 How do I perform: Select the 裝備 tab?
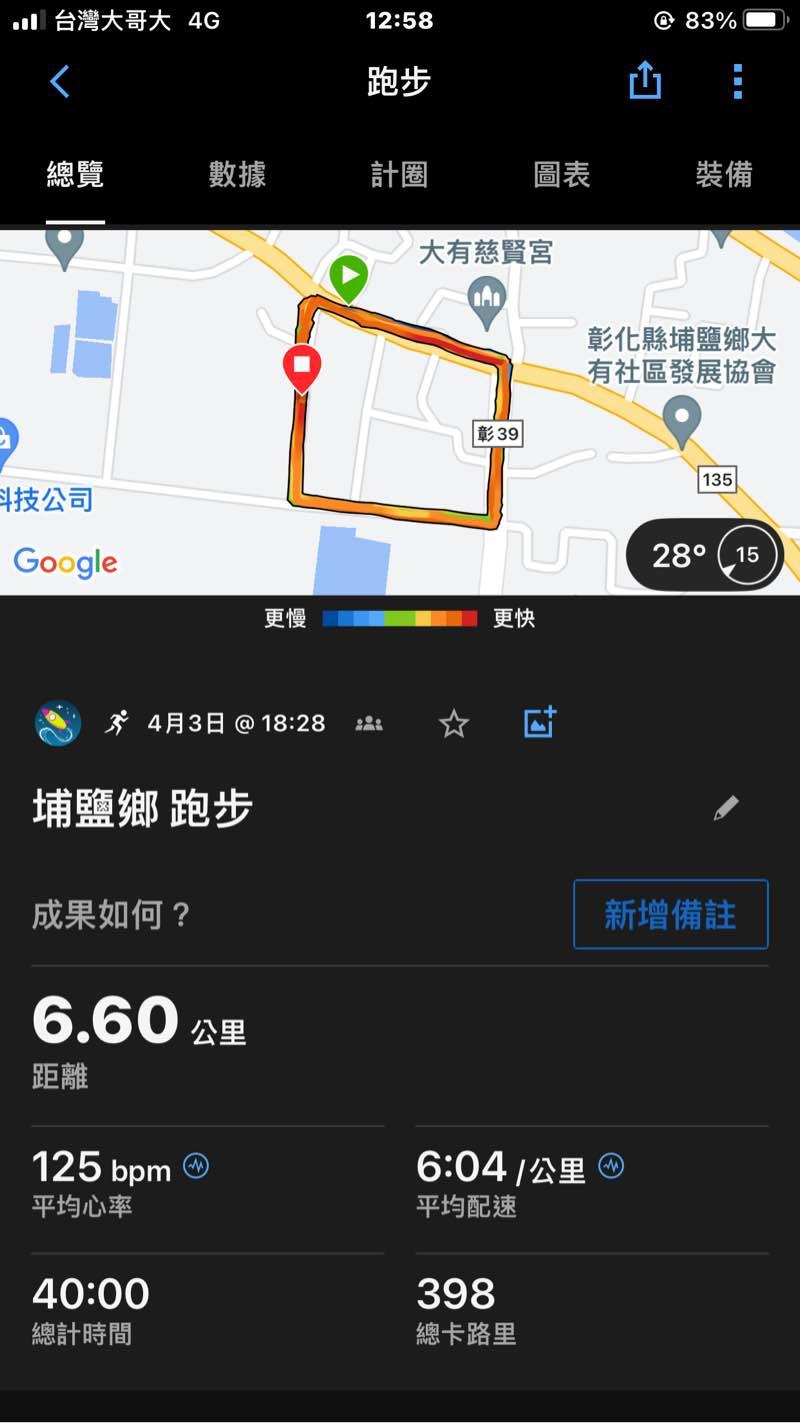pyautogui.click(x=723, y=175)
